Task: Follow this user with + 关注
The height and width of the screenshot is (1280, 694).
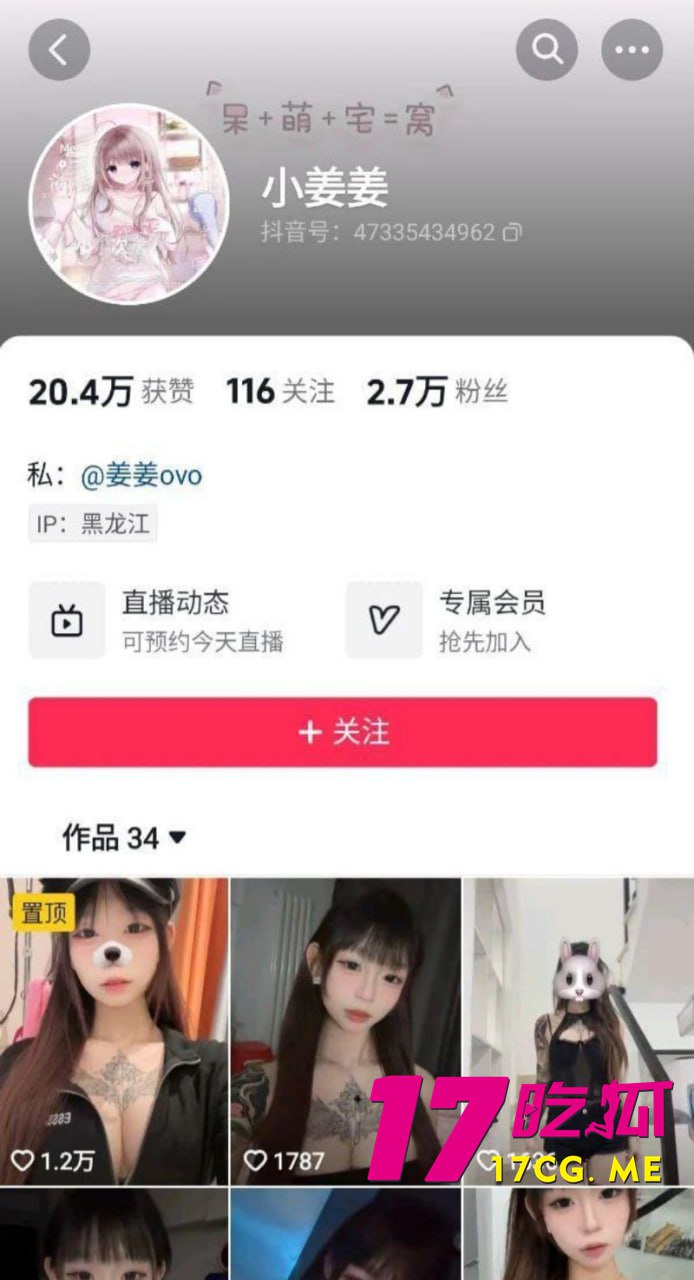Action: click(343, 732)
